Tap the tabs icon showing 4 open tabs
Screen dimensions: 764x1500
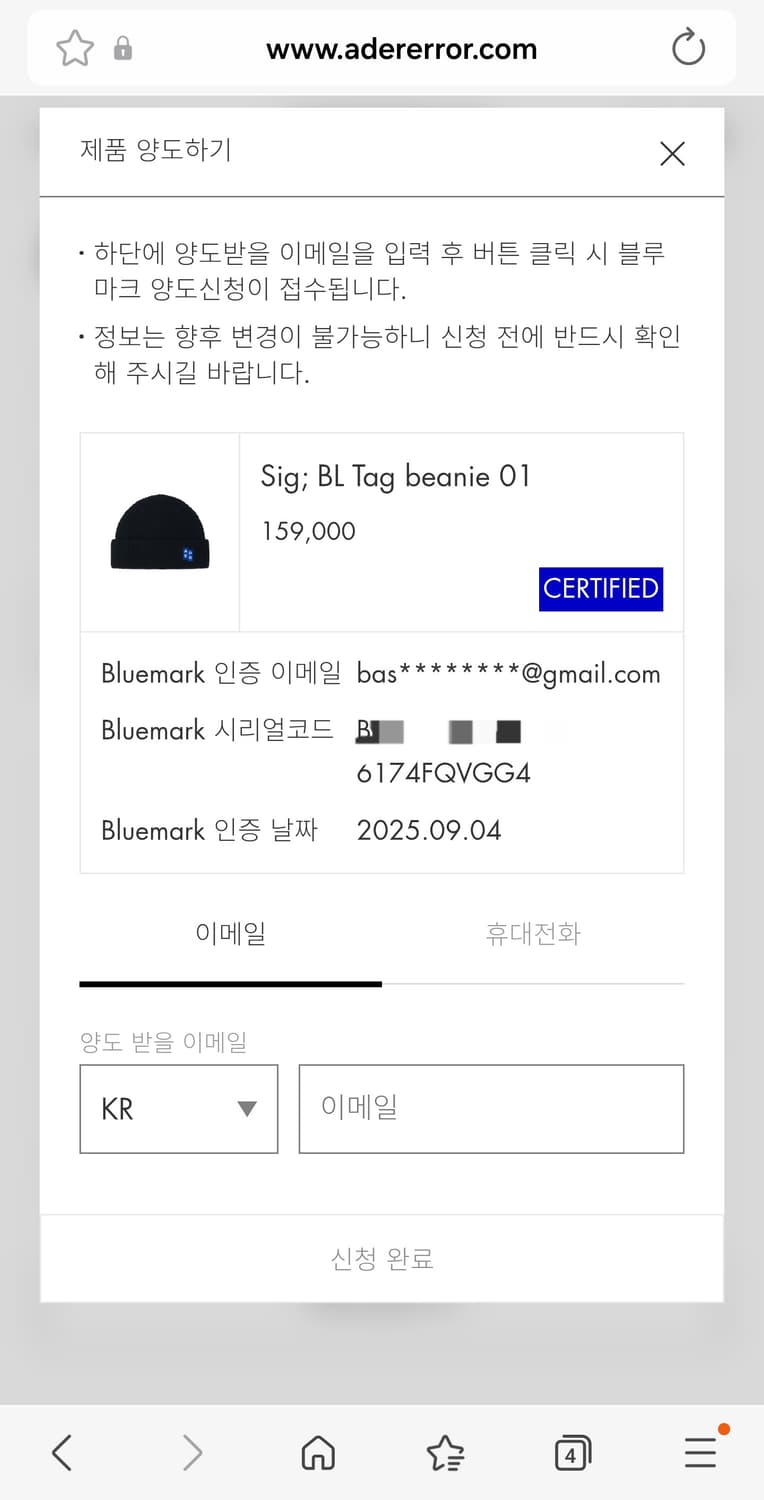[573, 1453]
